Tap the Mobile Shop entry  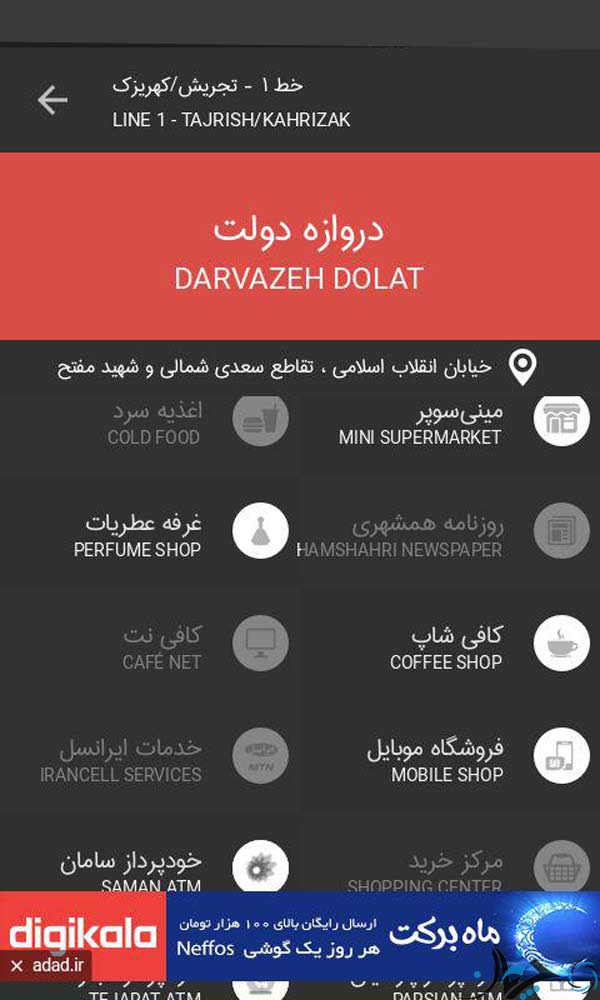point(450,758)
